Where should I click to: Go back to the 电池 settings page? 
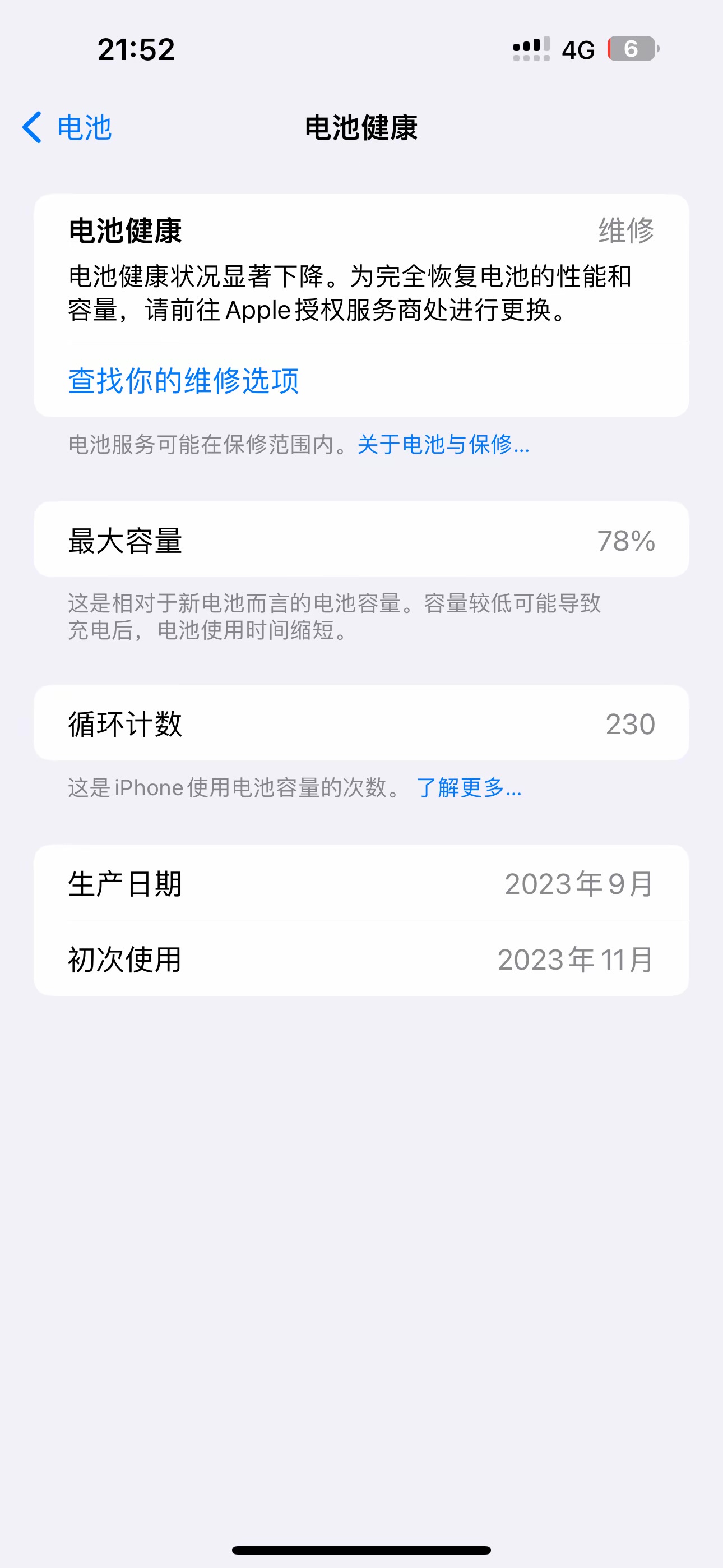click(x=67, y=128)
